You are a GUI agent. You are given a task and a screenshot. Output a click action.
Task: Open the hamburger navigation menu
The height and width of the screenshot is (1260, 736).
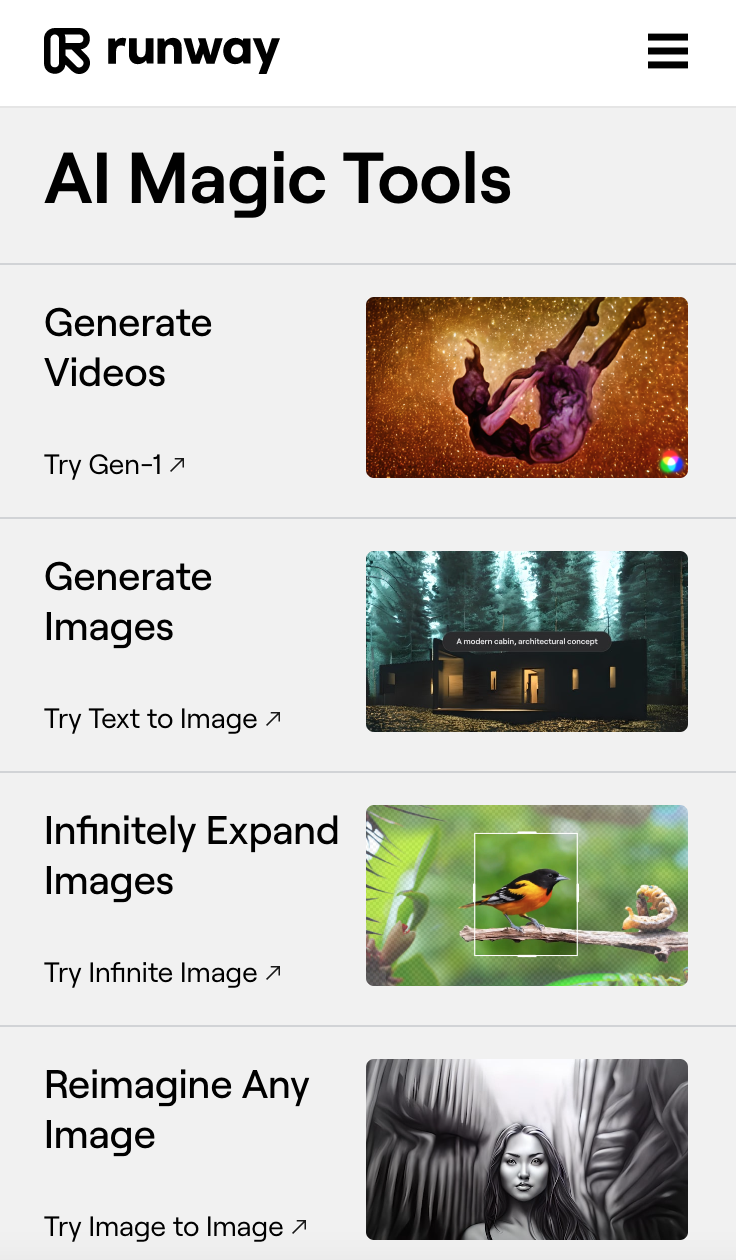(x=667, y=51)
